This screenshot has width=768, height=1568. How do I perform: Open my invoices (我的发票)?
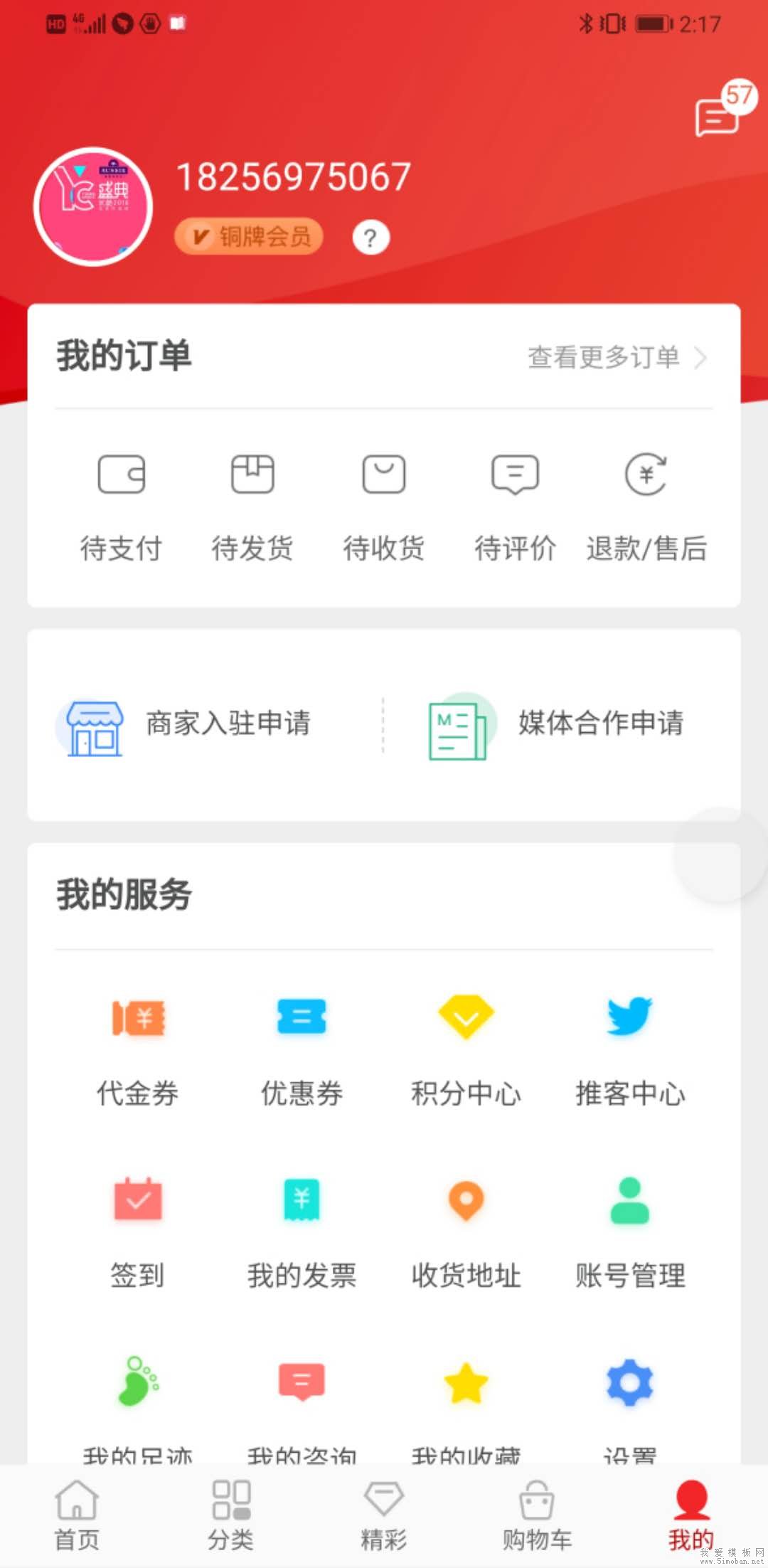302,1232
